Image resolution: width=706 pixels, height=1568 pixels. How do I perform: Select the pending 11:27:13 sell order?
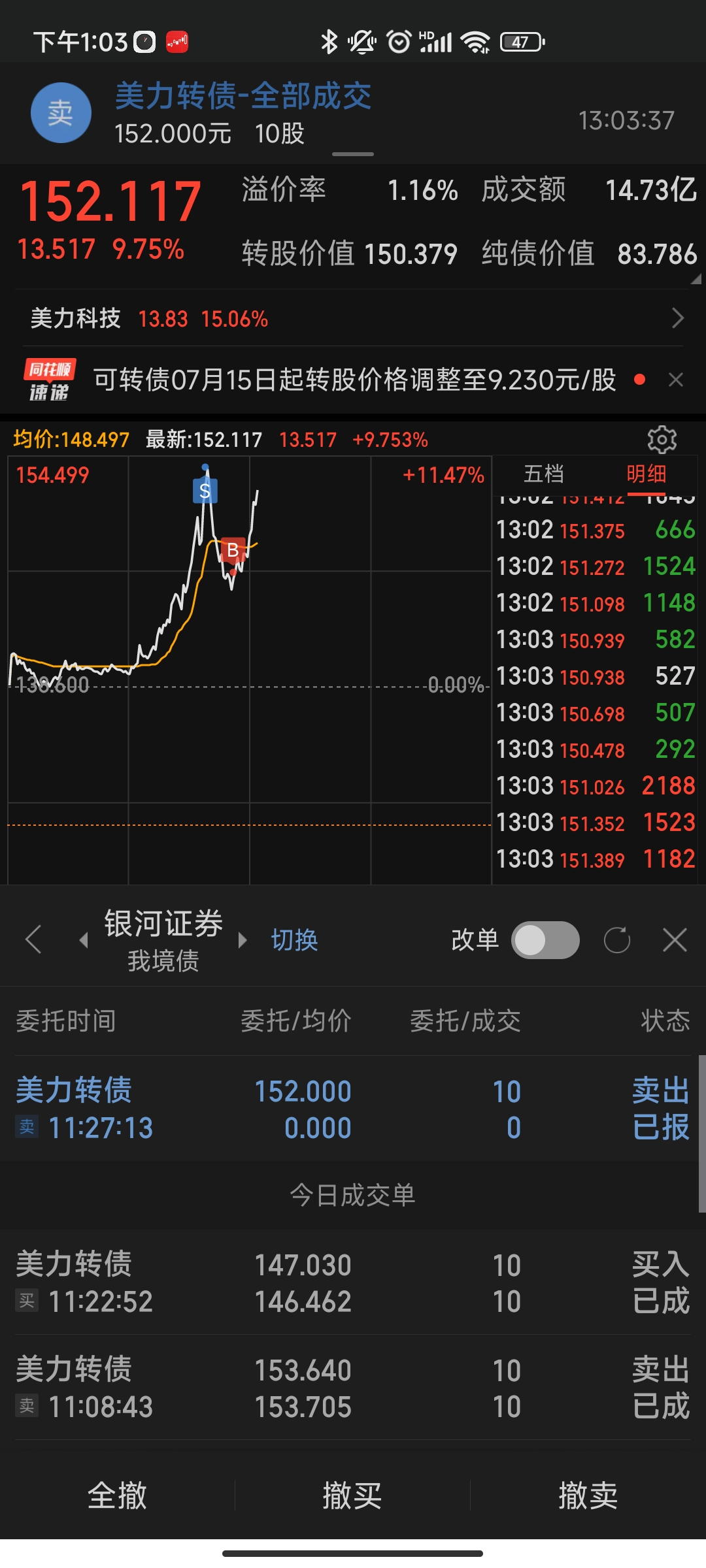(x=353, y=1109)
